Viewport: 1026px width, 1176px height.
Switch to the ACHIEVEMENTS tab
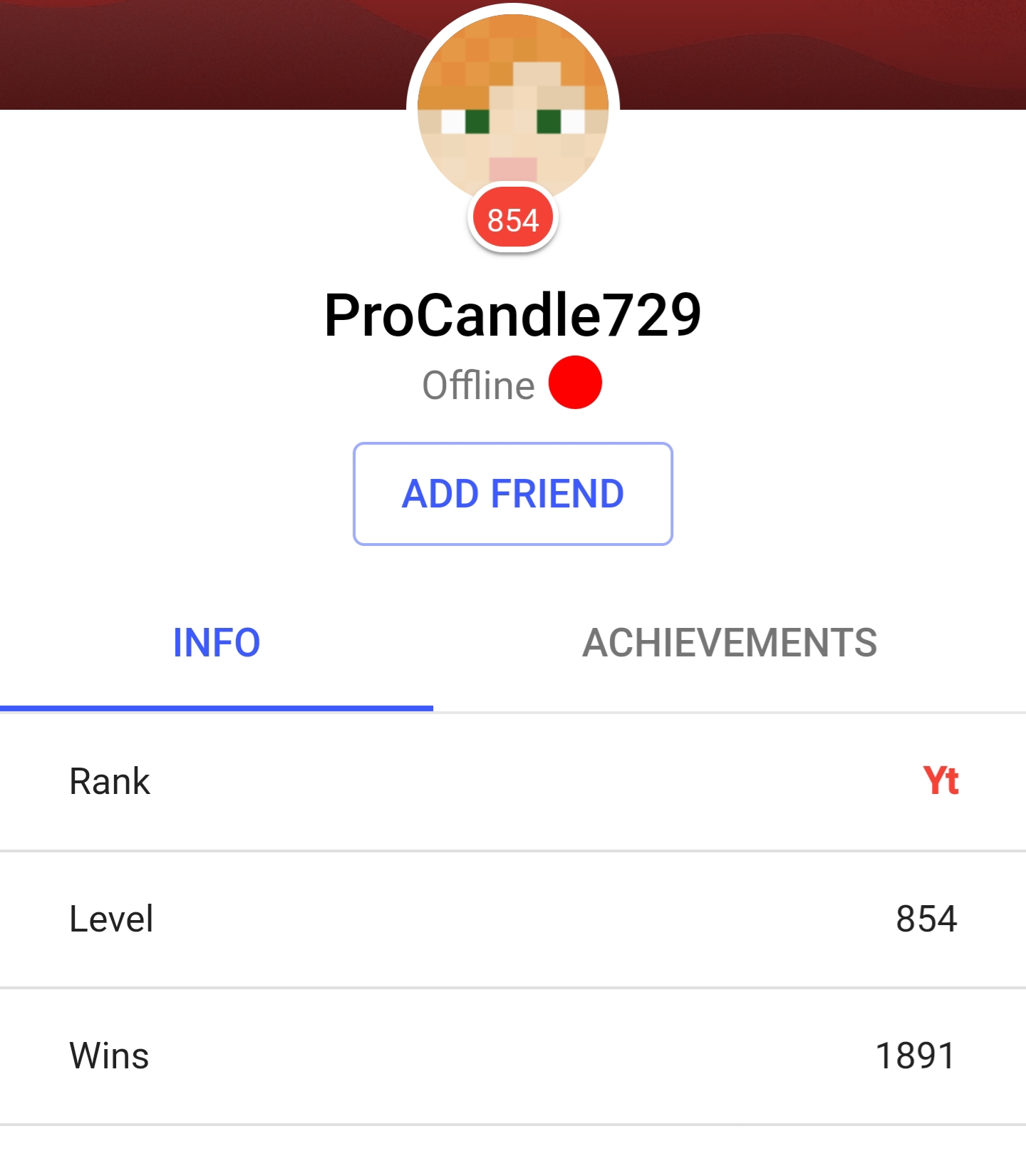(x=730, y=643)
